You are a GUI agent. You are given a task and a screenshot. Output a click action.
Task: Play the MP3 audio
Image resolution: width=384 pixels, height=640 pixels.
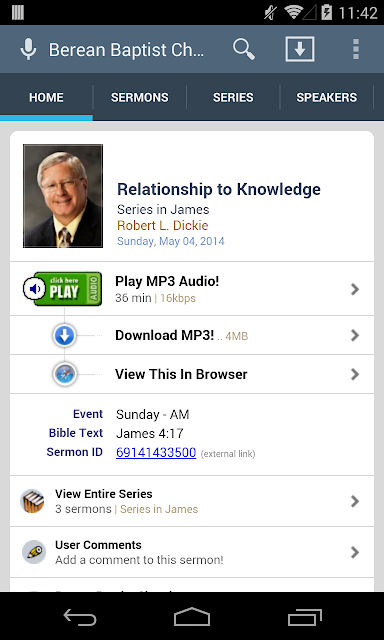click(x=192, y=289)
